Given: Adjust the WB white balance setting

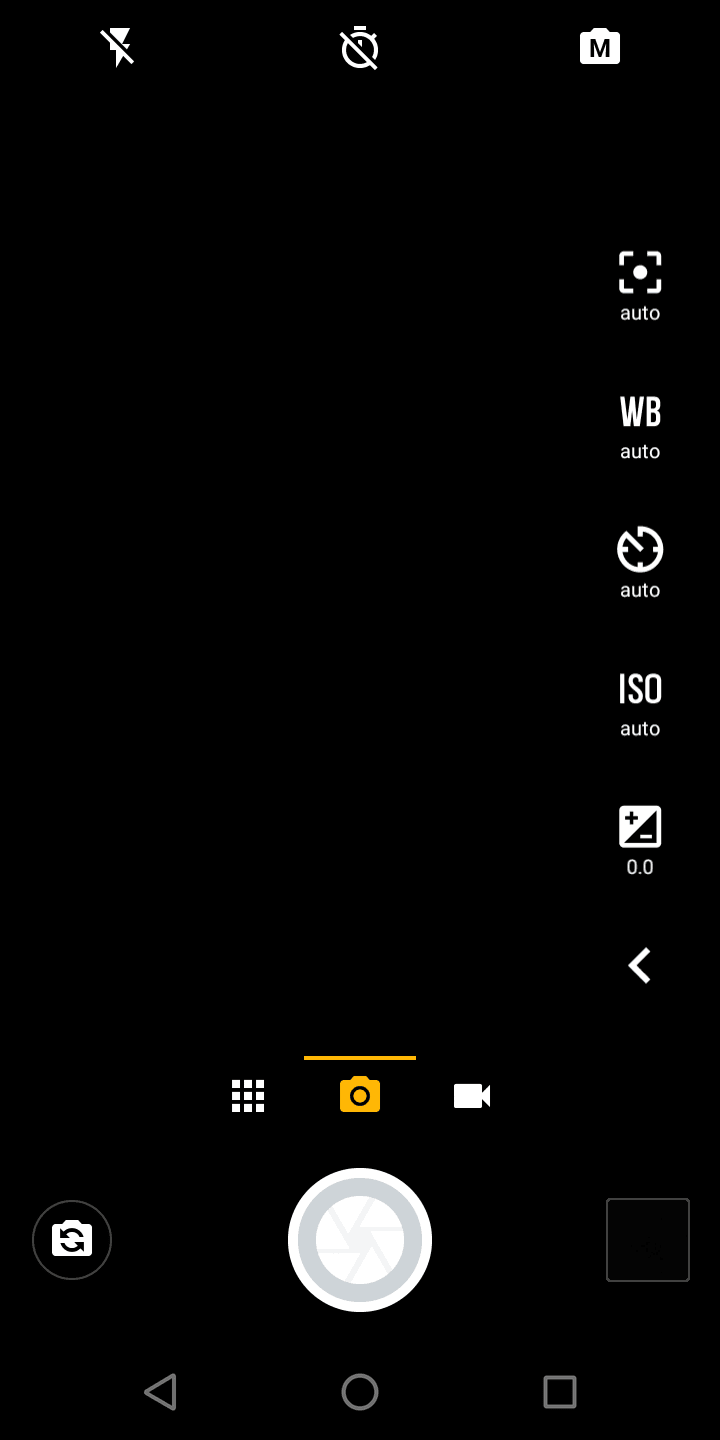Looking at the screenshot, I should 640,426.
